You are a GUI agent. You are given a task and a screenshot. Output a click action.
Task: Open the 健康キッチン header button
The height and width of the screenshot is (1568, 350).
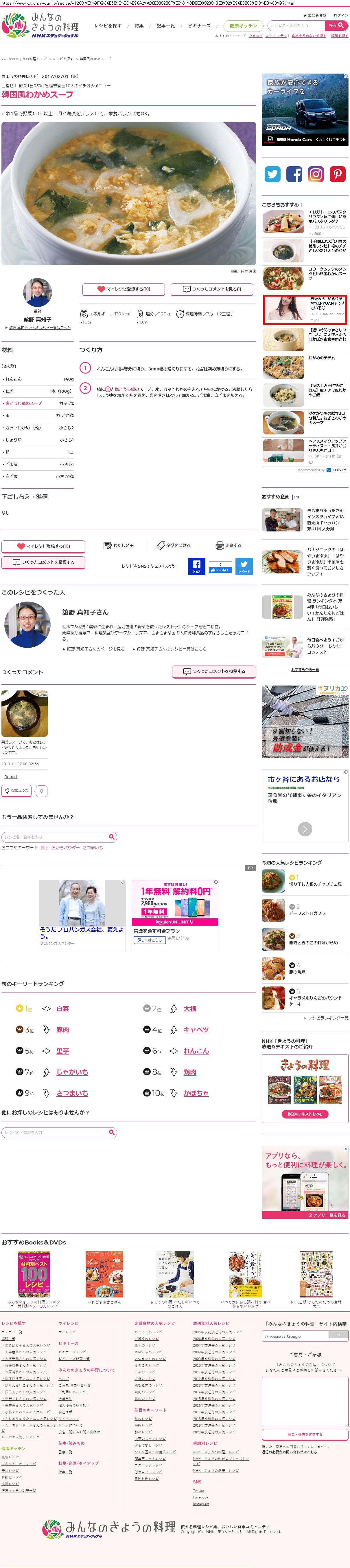pos(244,25)
